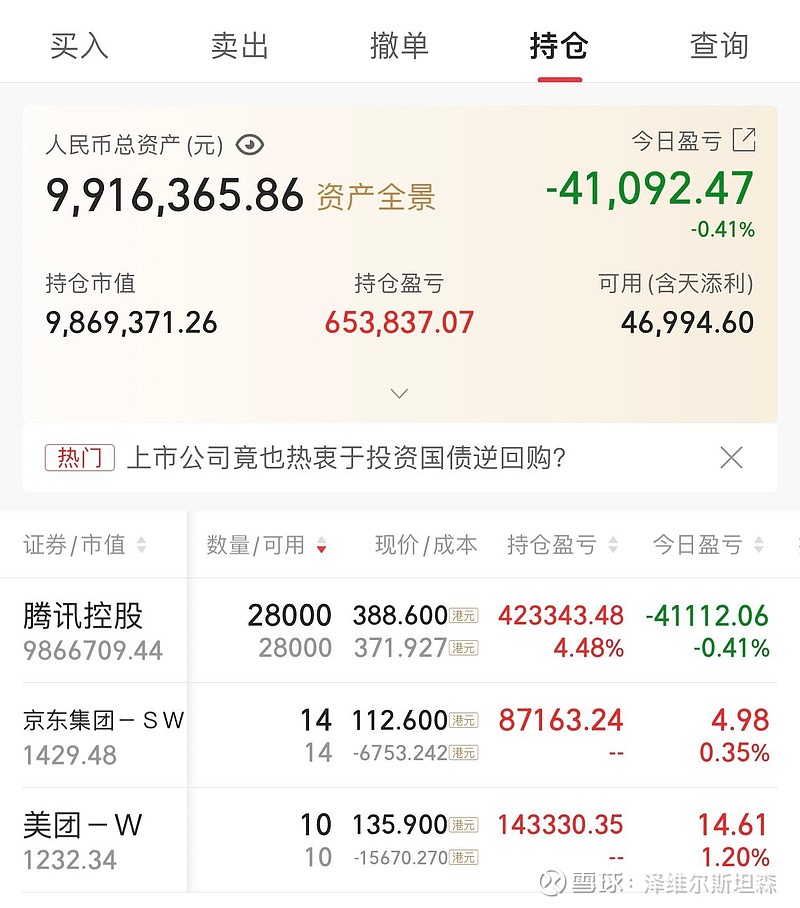The height and width of the screenshot is (908, 800).
Task: Collapse asset details via the down chevron
Action: point(399,393)
